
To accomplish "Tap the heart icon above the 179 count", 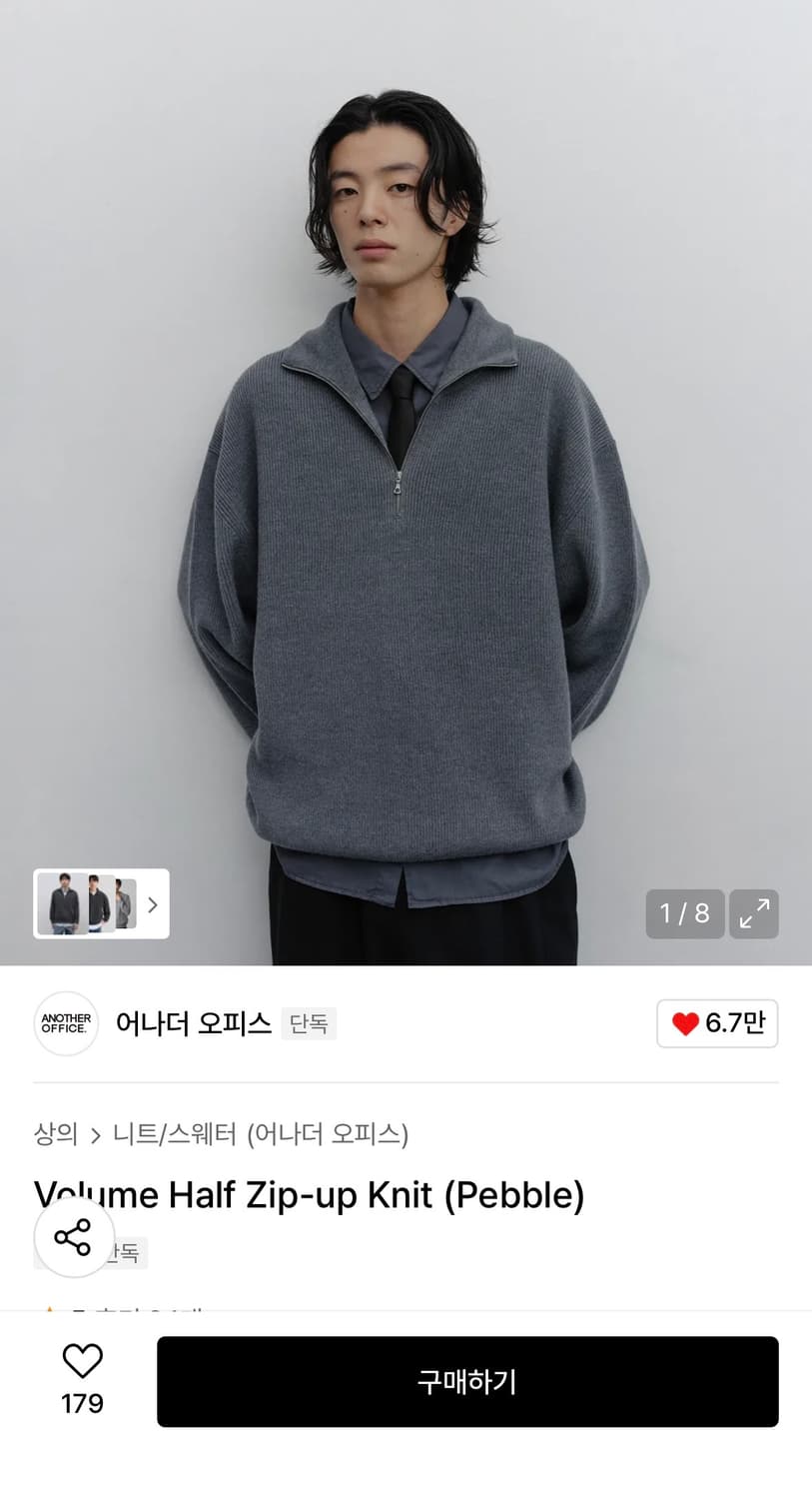I will pos(82,1359).
